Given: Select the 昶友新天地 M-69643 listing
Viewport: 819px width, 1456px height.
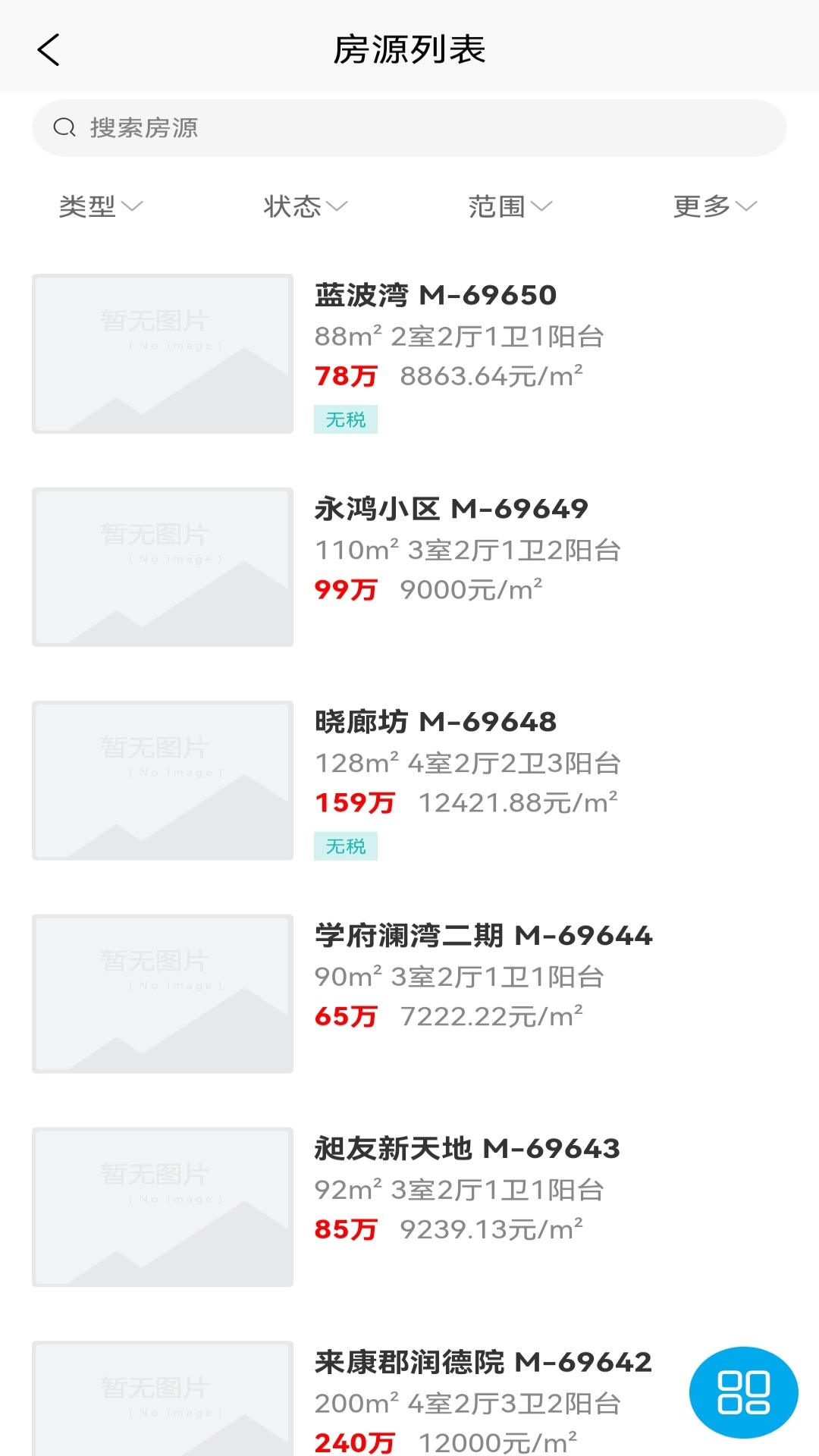Looking at the screenshot, I should [467, 1149].
